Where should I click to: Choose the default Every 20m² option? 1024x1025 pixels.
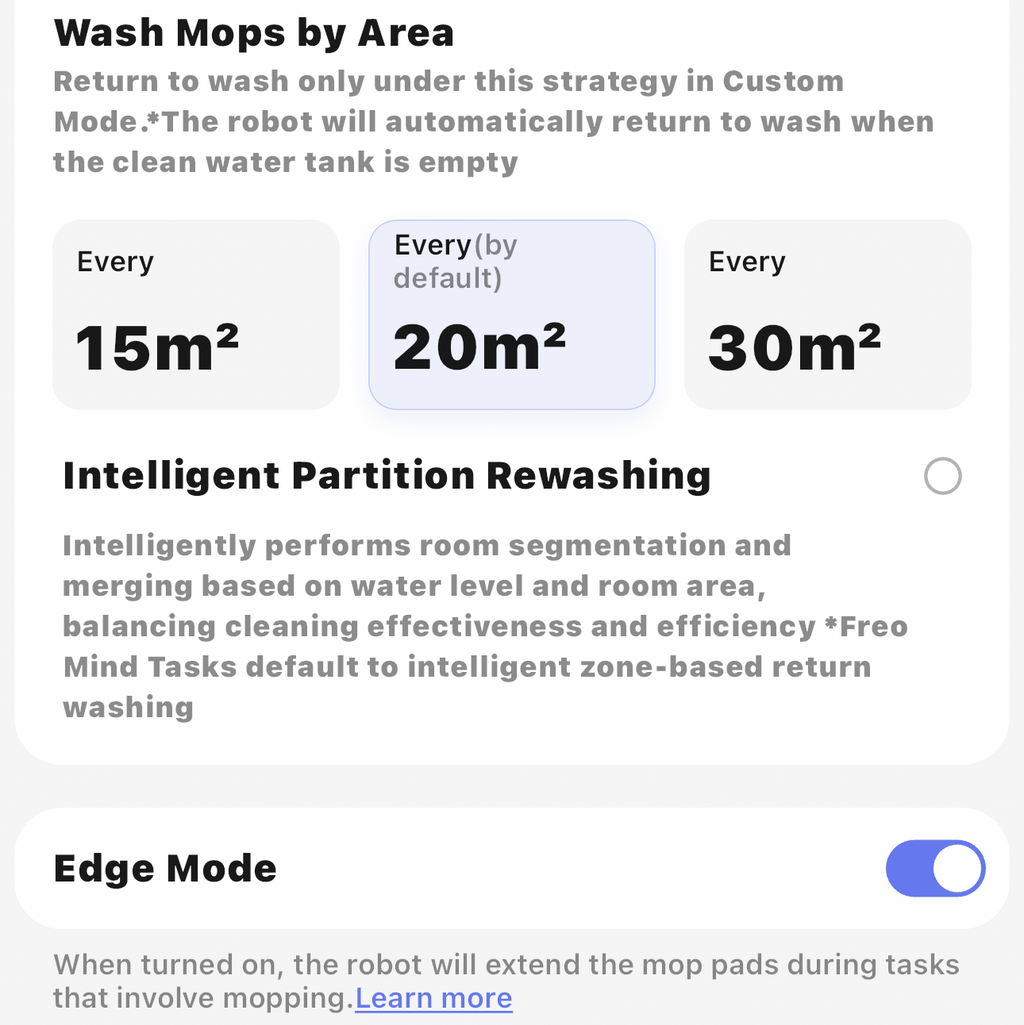(512, 315)
